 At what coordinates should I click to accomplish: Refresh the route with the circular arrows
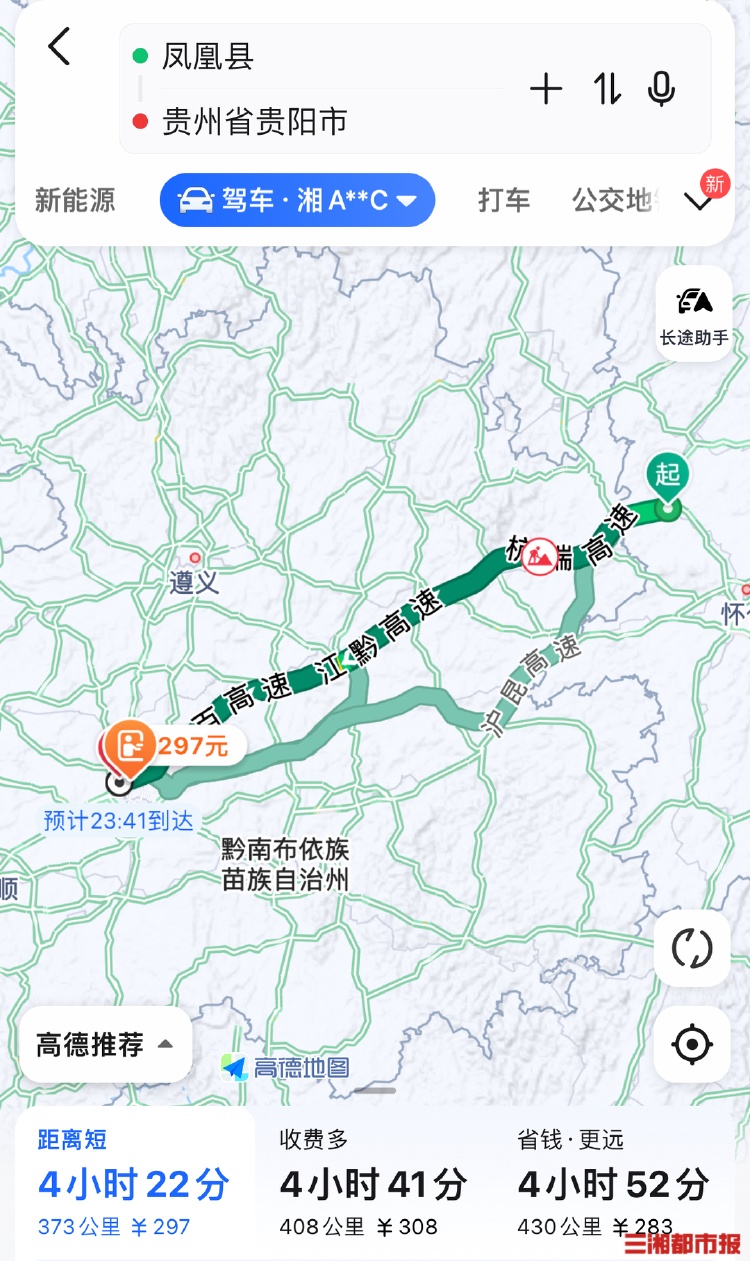point(692,948)
